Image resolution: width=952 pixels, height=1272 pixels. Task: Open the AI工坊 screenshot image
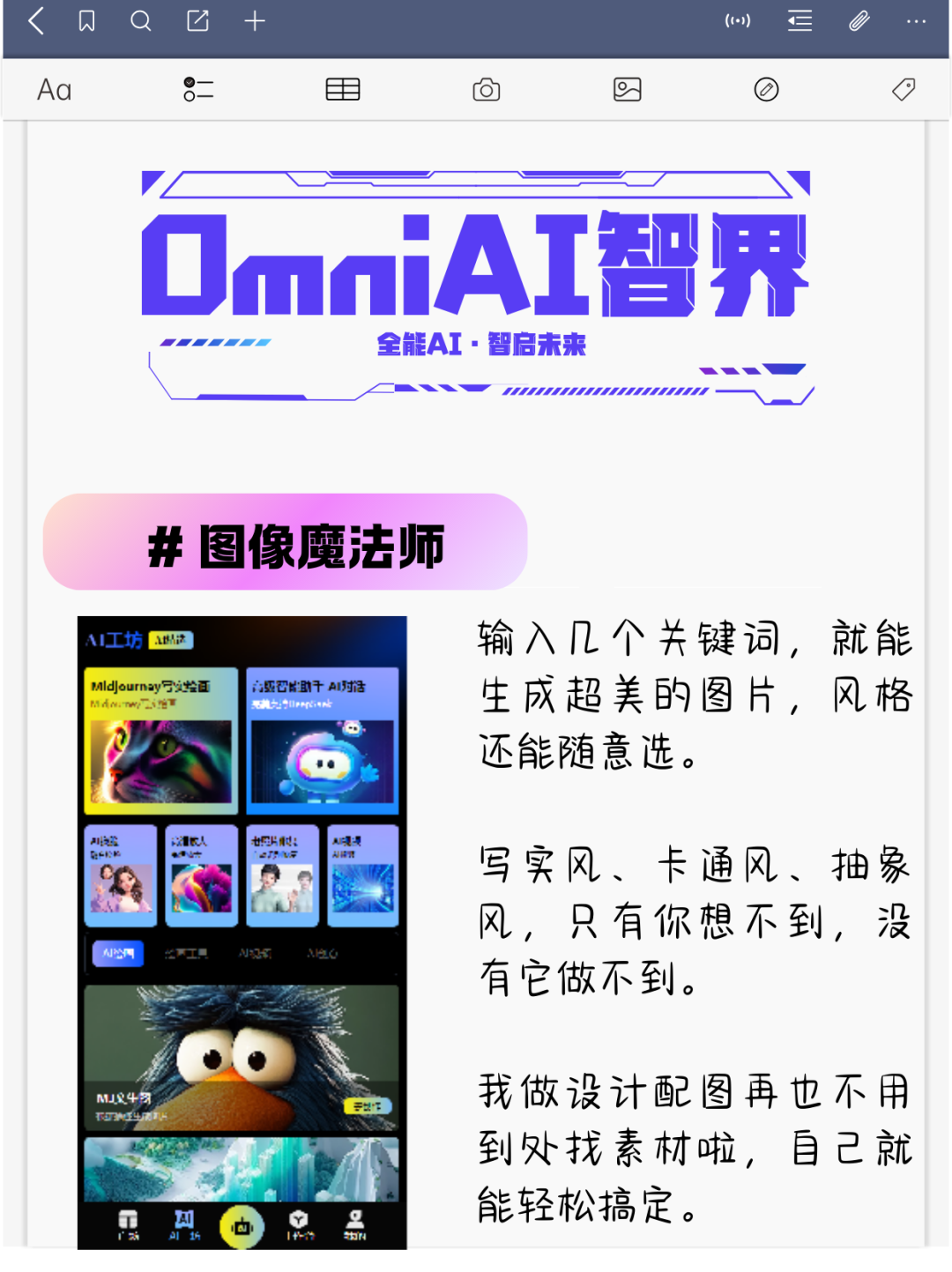pos(242,932)
